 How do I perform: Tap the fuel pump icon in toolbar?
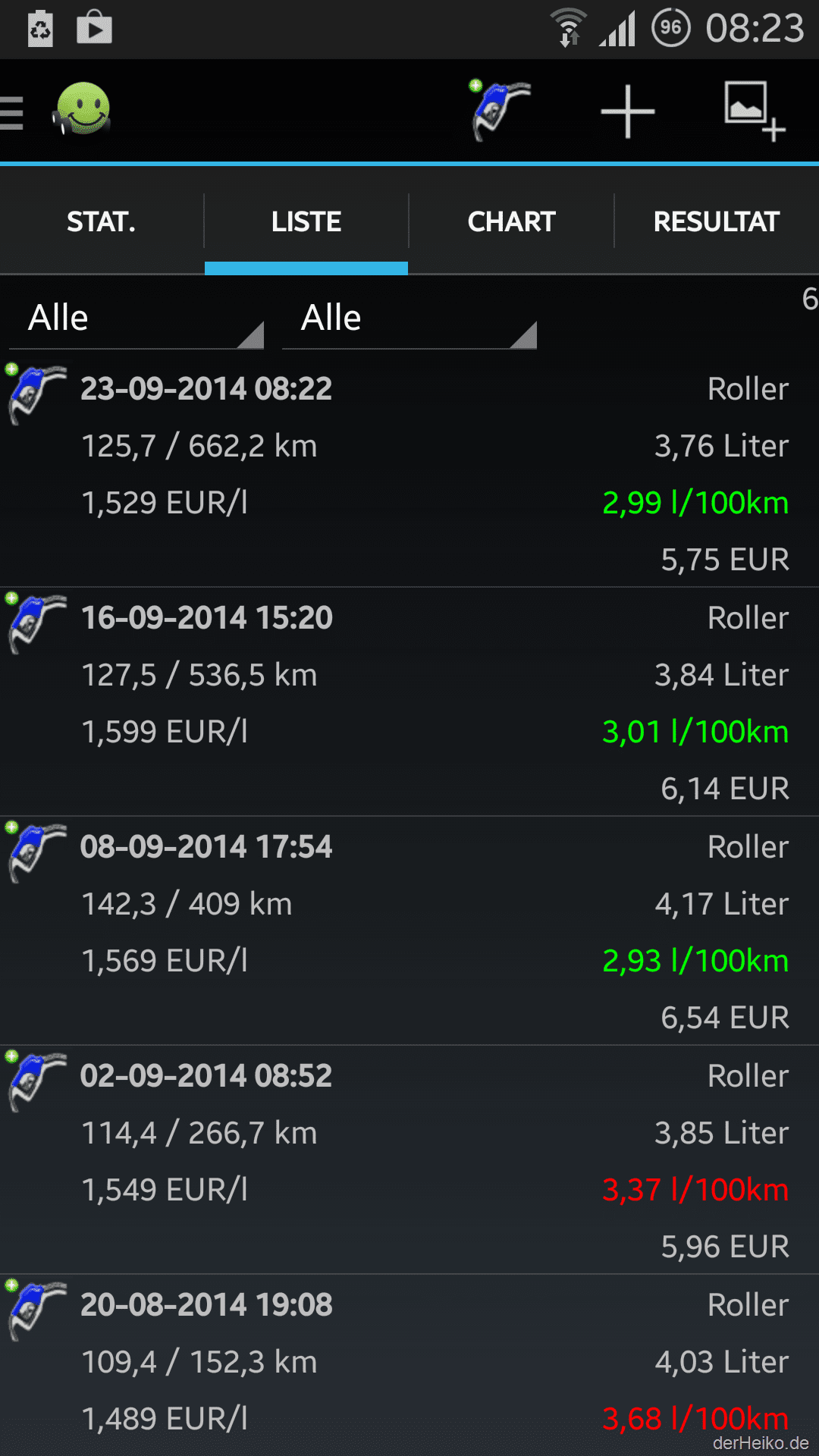[499, 111]
